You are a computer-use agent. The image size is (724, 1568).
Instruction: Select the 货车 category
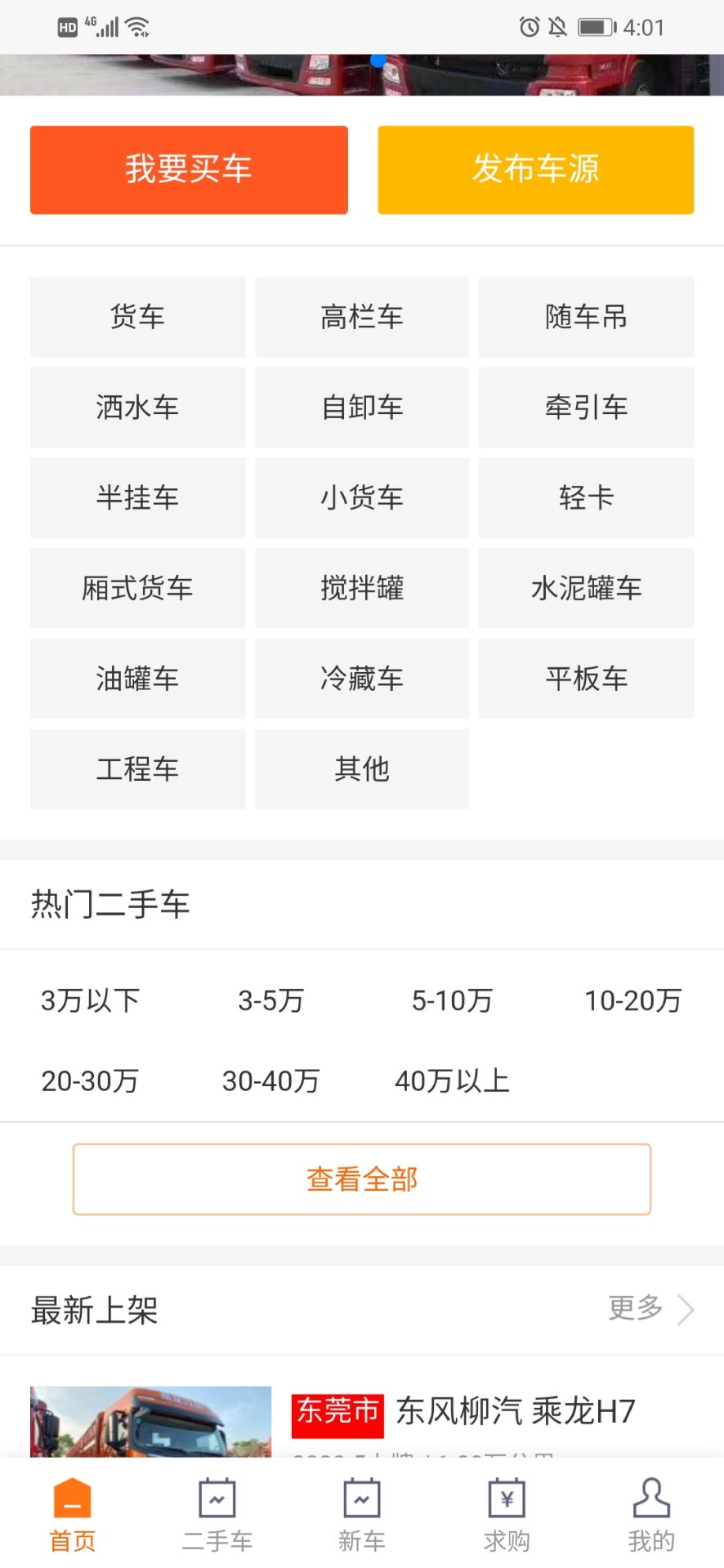(137, 317)
